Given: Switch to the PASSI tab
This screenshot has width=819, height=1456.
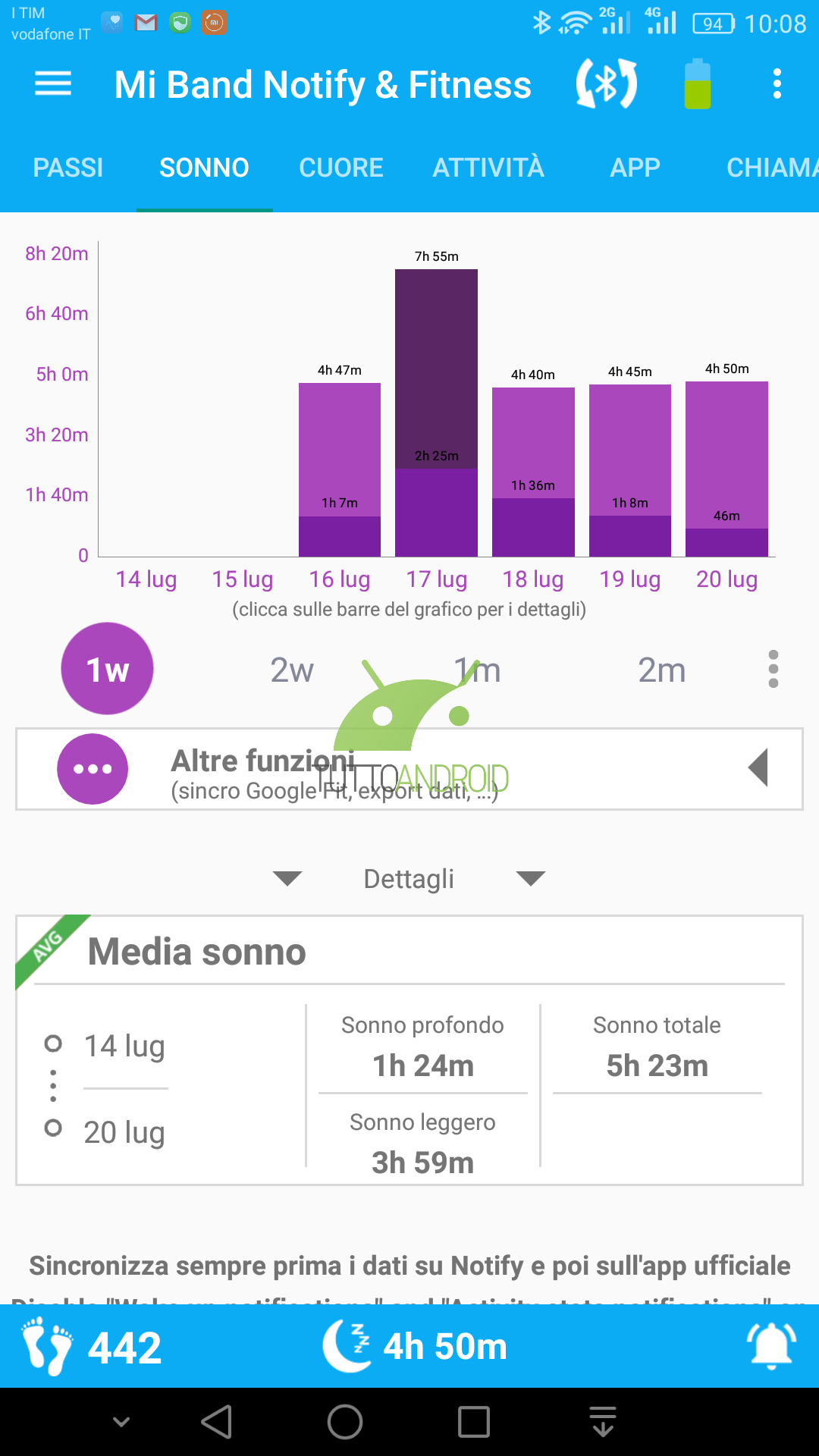Looking at the screenshot, I should 68,168.
